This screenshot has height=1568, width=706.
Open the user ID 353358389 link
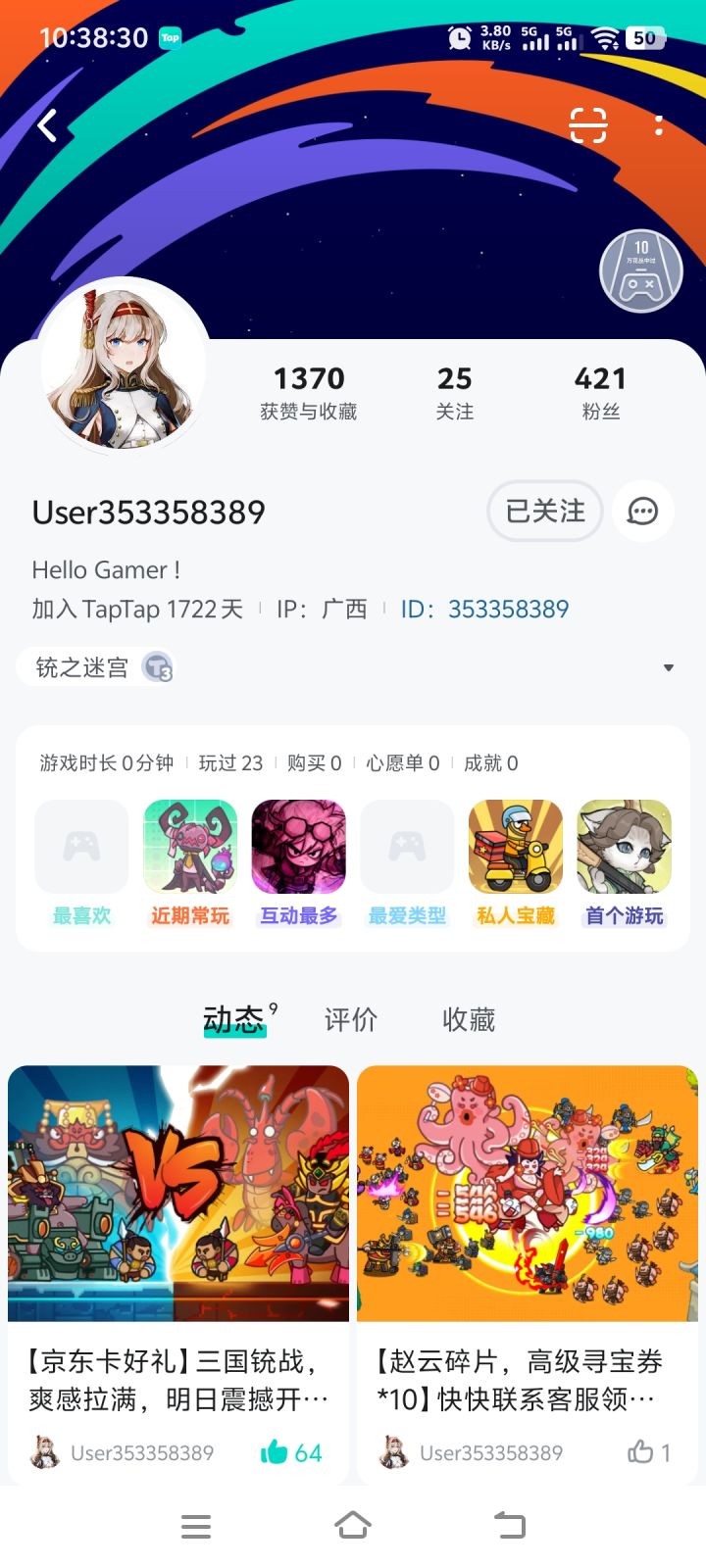pyautogui.click(x=508, y=609)
